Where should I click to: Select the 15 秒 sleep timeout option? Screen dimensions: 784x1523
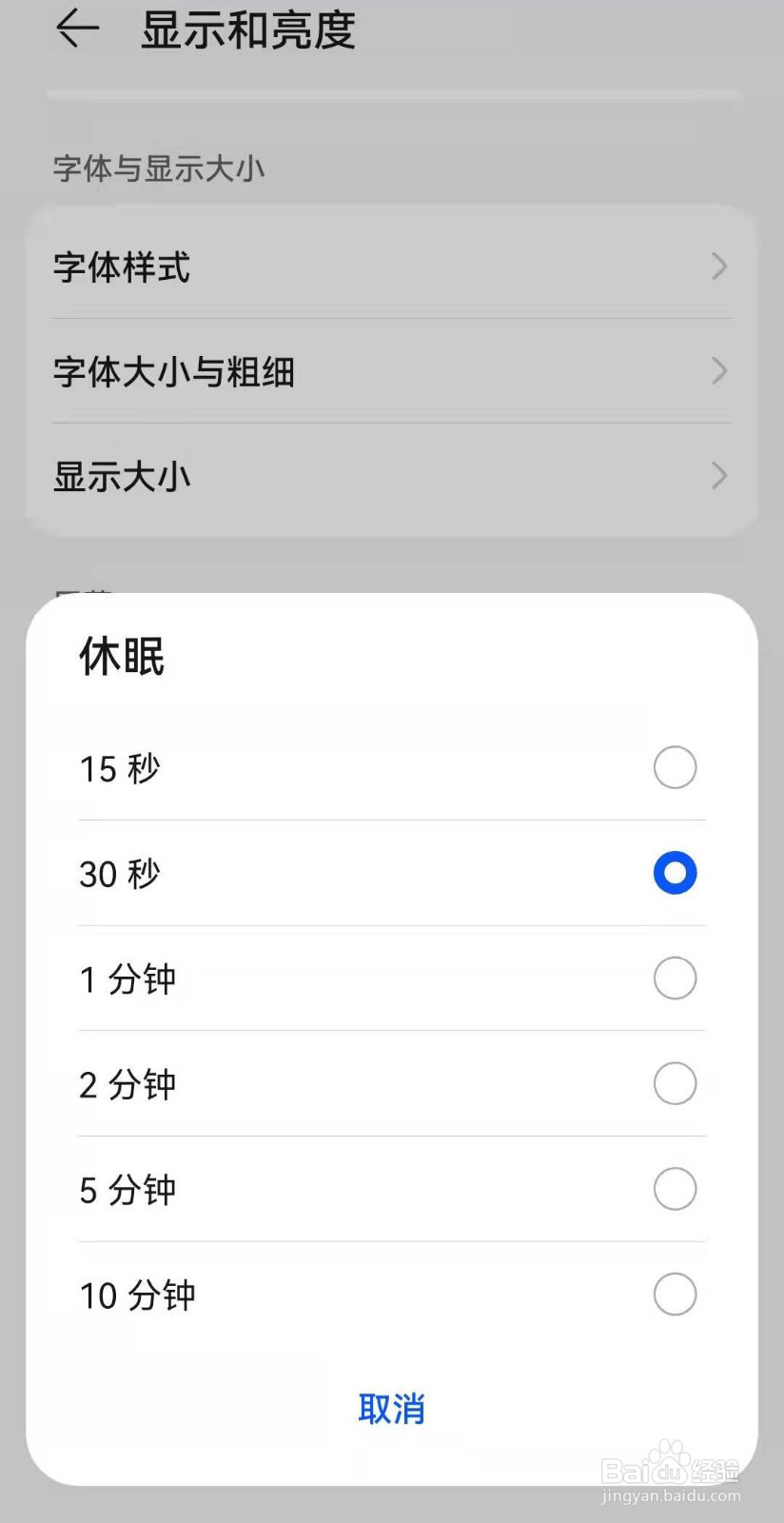point(675,767)
